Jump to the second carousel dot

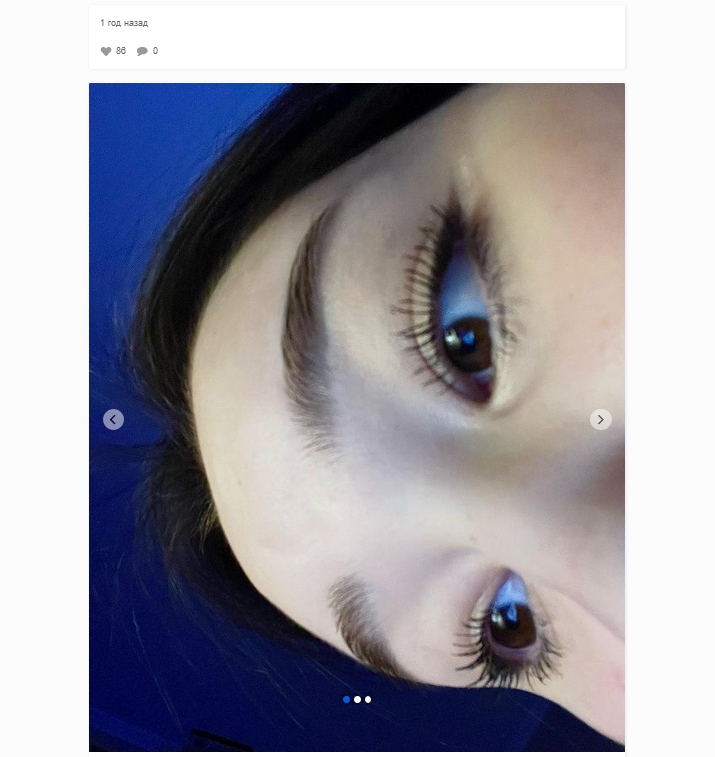(357, 699)
